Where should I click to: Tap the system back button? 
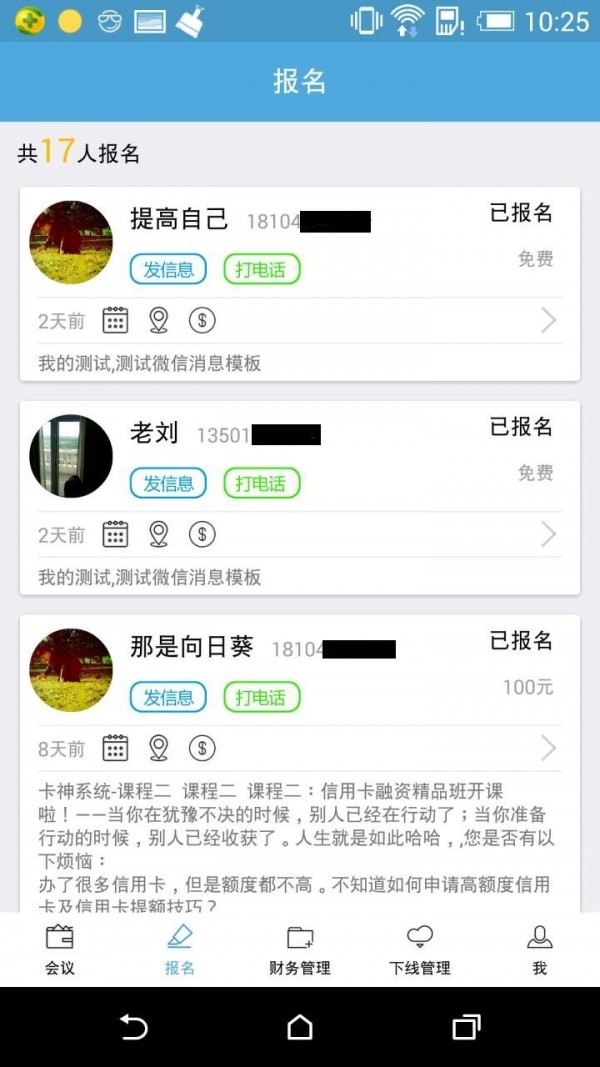tap(133, 1027)
